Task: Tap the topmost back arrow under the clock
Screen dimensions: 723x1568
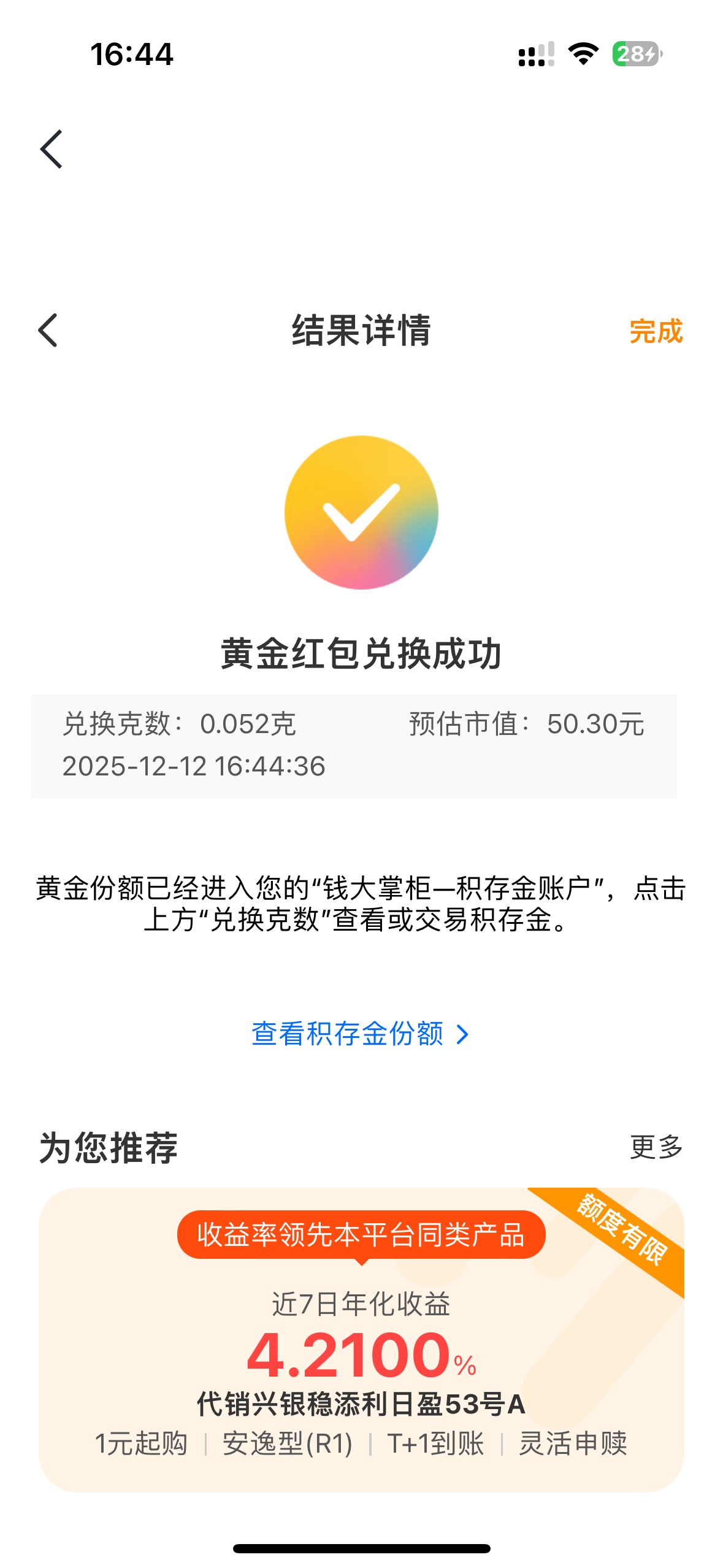Action: pyautogui.click(x=52, y=149)
